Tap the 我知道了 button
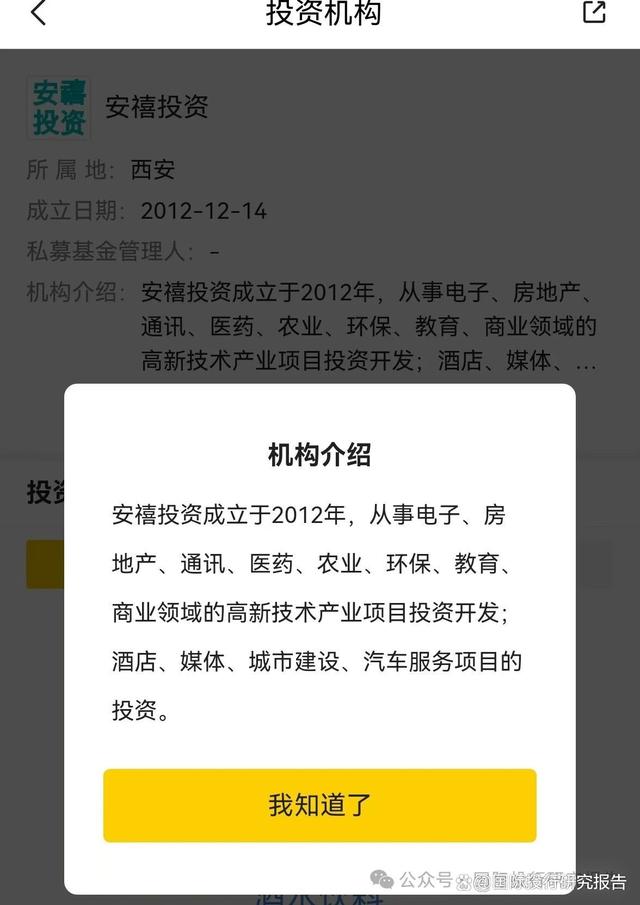Viewport: 640px width, 905px height. click(x=320, y=805)
